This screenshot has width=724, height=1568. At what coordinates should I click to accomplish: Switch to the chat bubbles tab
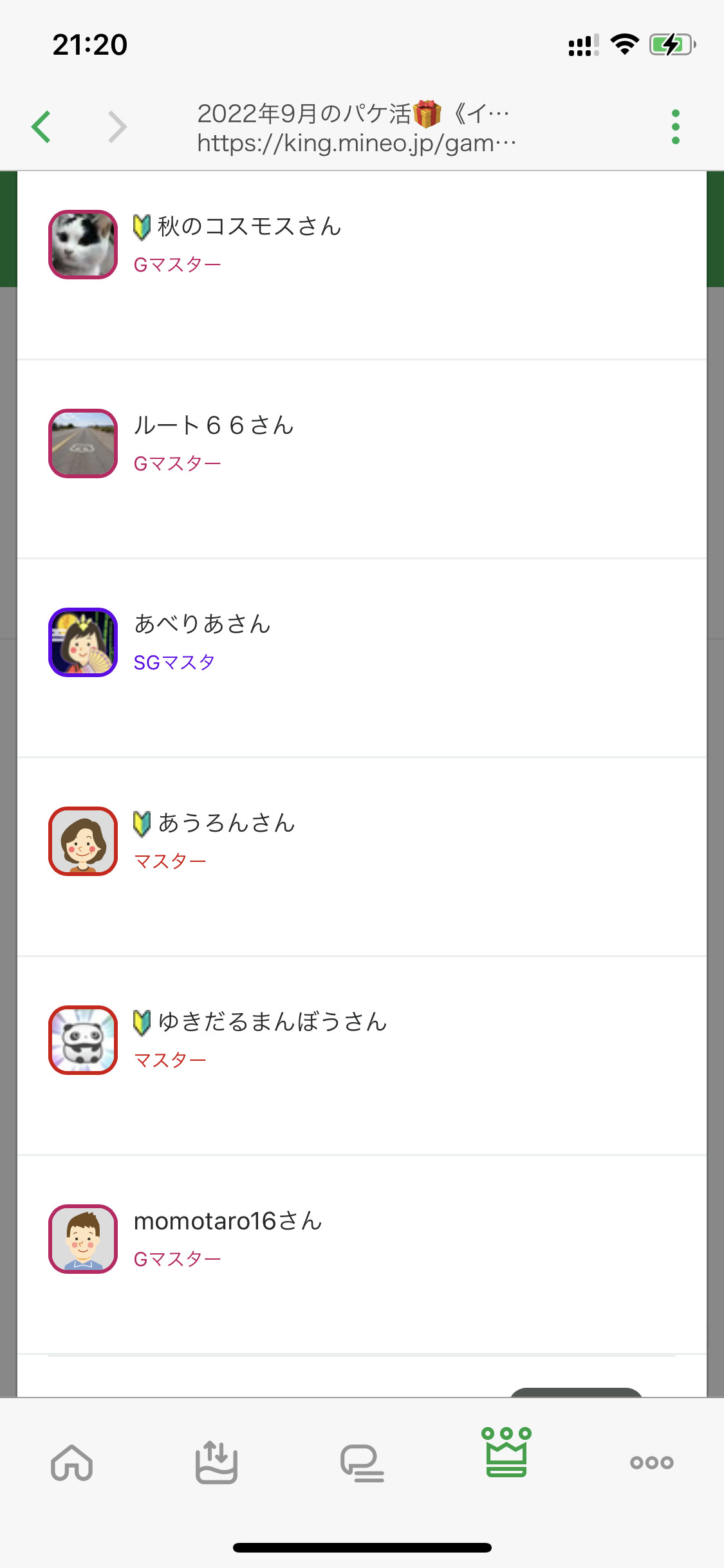point(362,1462)
